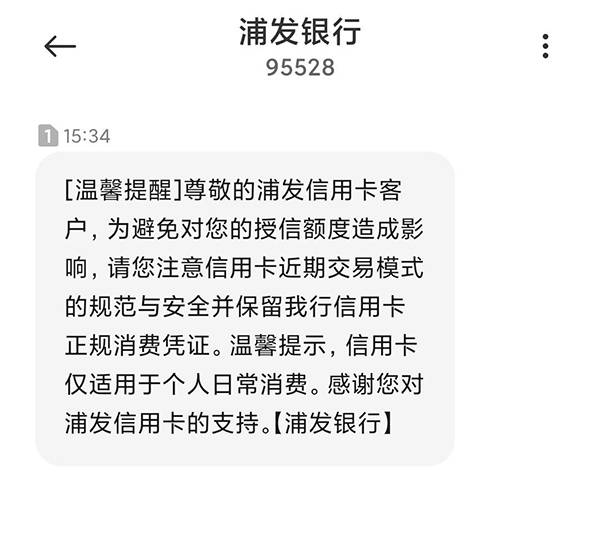Go back from the 浦发银行 conversation
Image resolution: width=600 pixels, height=544 pixels.
coord(60,47)
